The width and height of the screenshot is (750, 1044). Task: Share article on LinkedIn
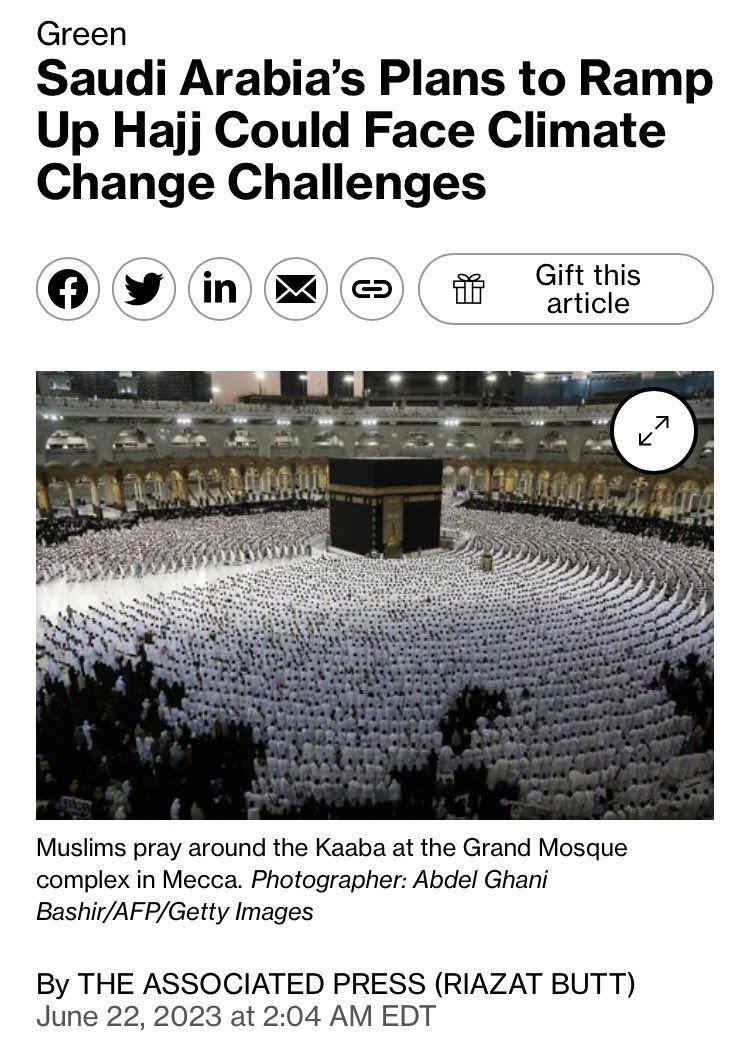tap(220, 290)
